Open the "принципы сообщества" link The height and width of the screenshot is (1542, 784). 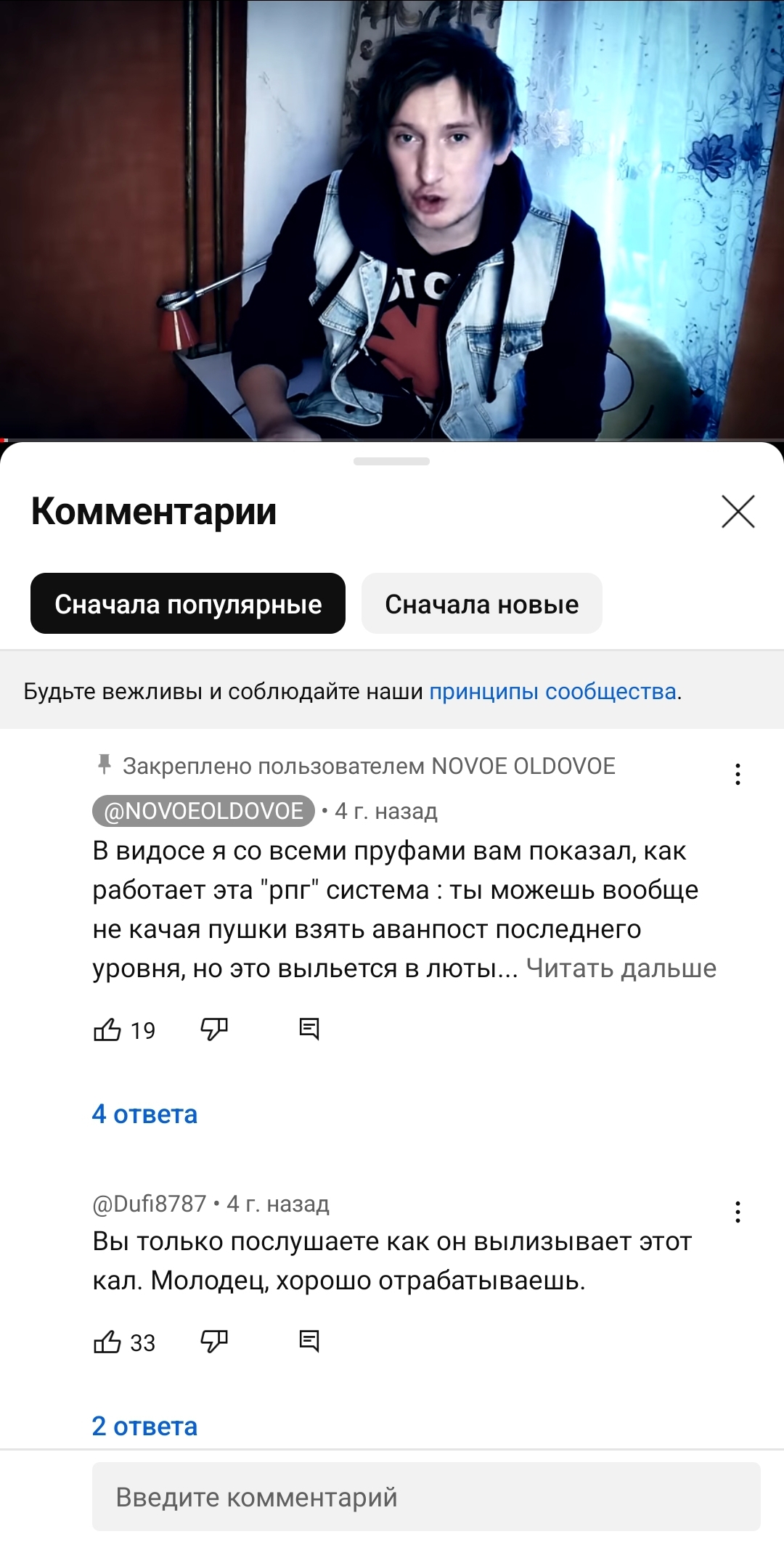tap(553, 691)
